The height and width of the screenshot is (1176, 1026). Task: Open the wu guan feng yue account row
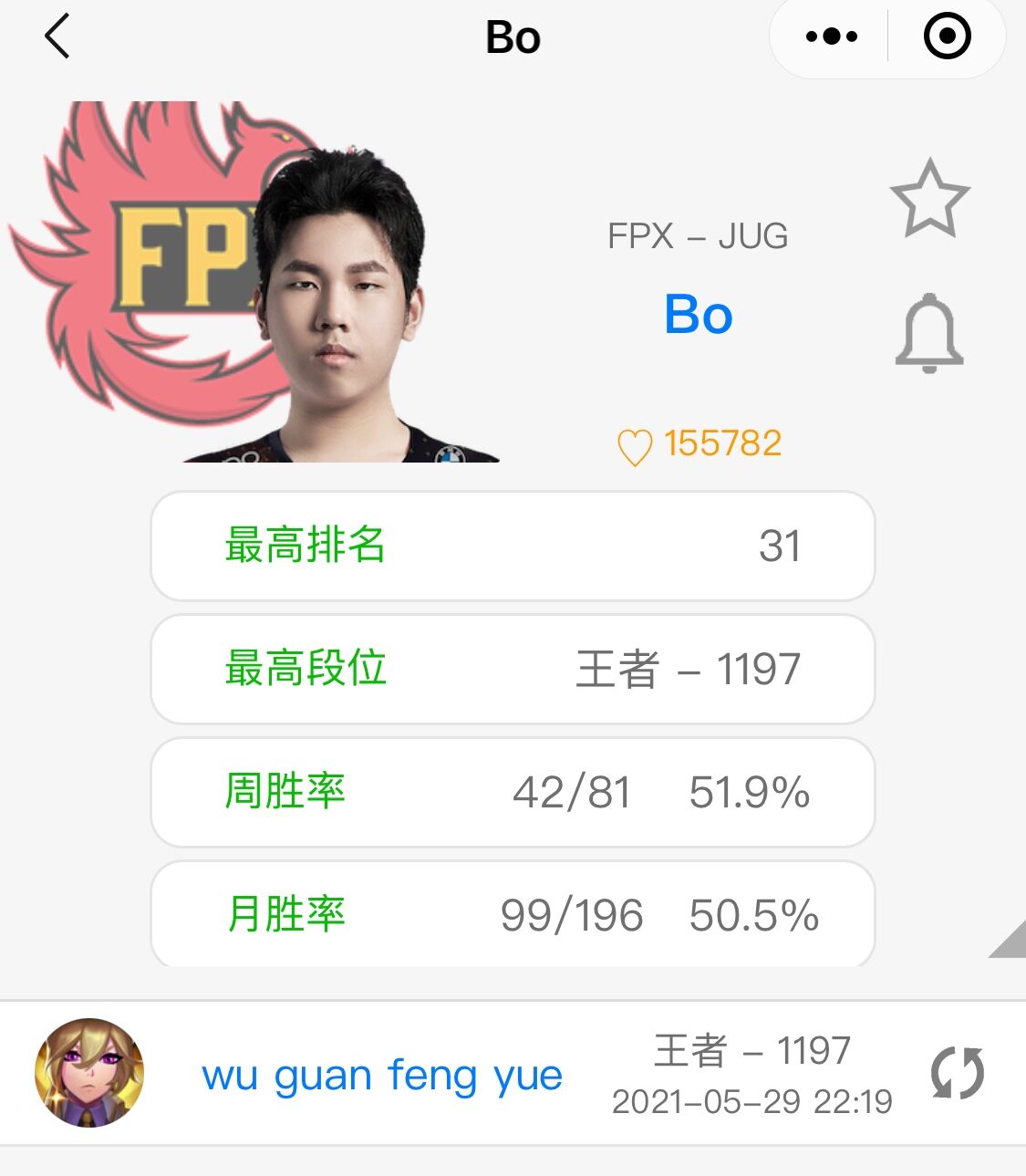[381, 1075]
